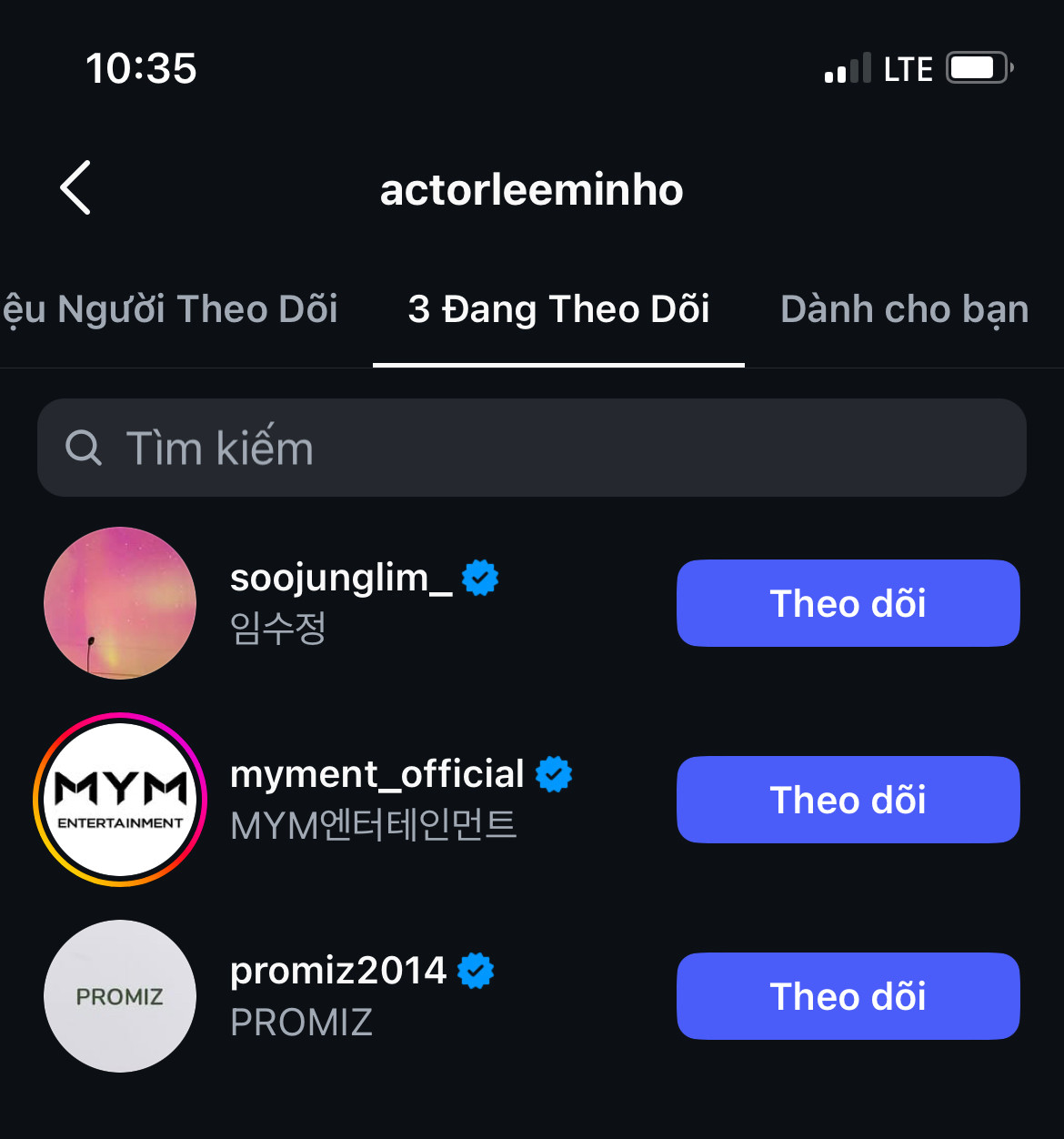Switch to the Người Theo Dõi tab

(x=171, y=309)
